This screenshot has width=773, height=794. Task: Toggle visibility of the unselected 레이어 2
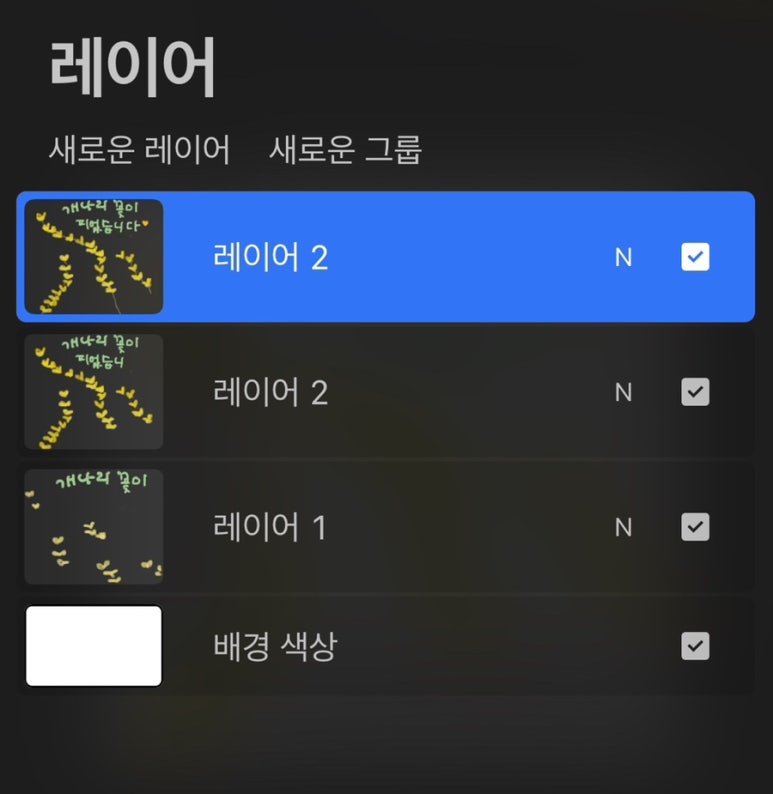coord(695,392)
